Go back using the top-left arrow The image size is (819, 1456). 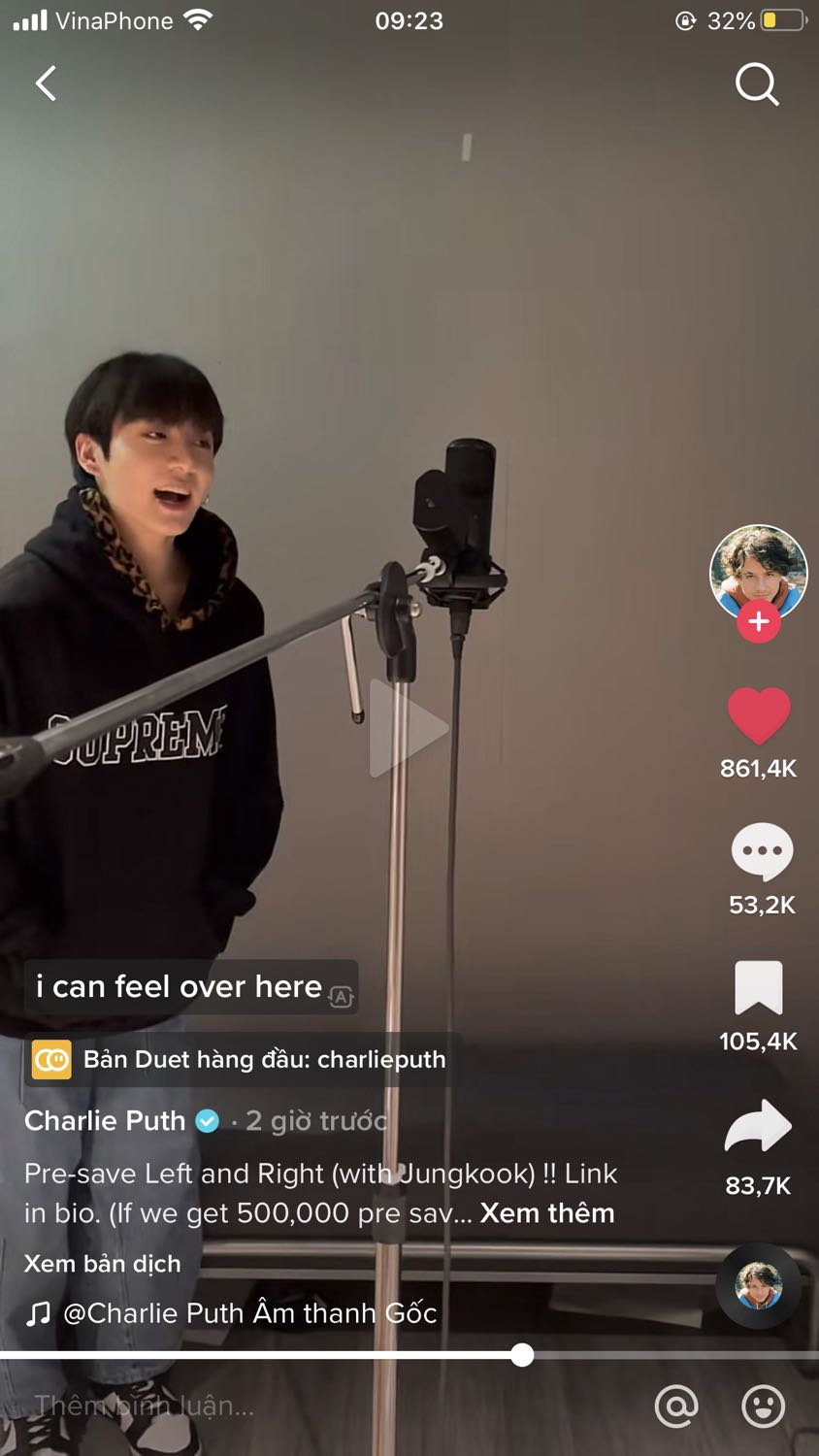(x=46, y=83)
